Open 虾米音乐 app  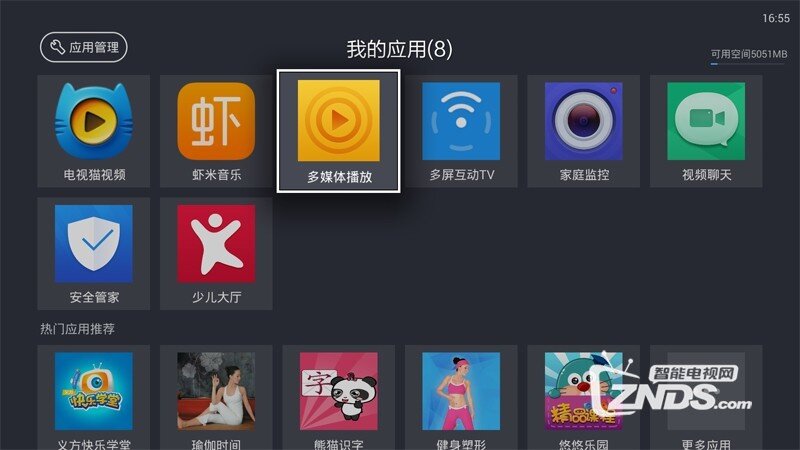click(216, 131)
